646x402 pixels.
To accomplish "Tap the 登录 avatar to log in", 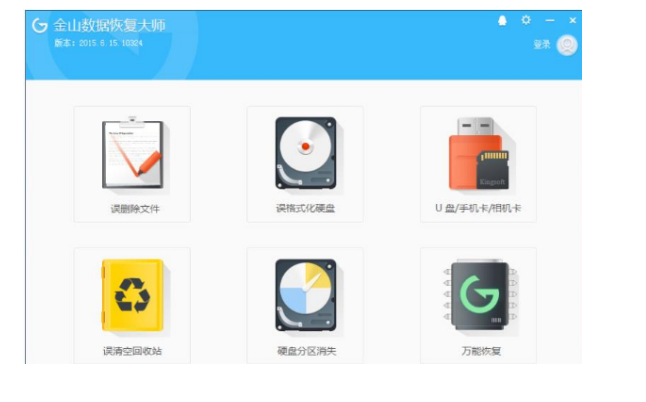I will [566, 45].
